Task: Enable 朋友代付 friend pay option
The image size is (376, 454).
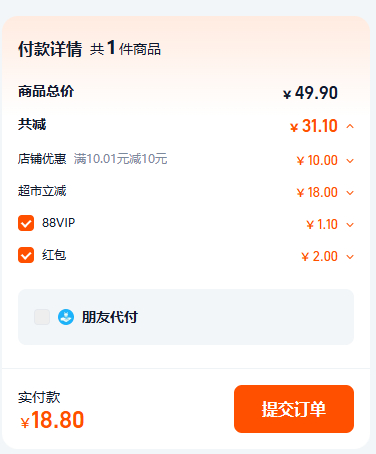Action: click(x=42, y=317)
